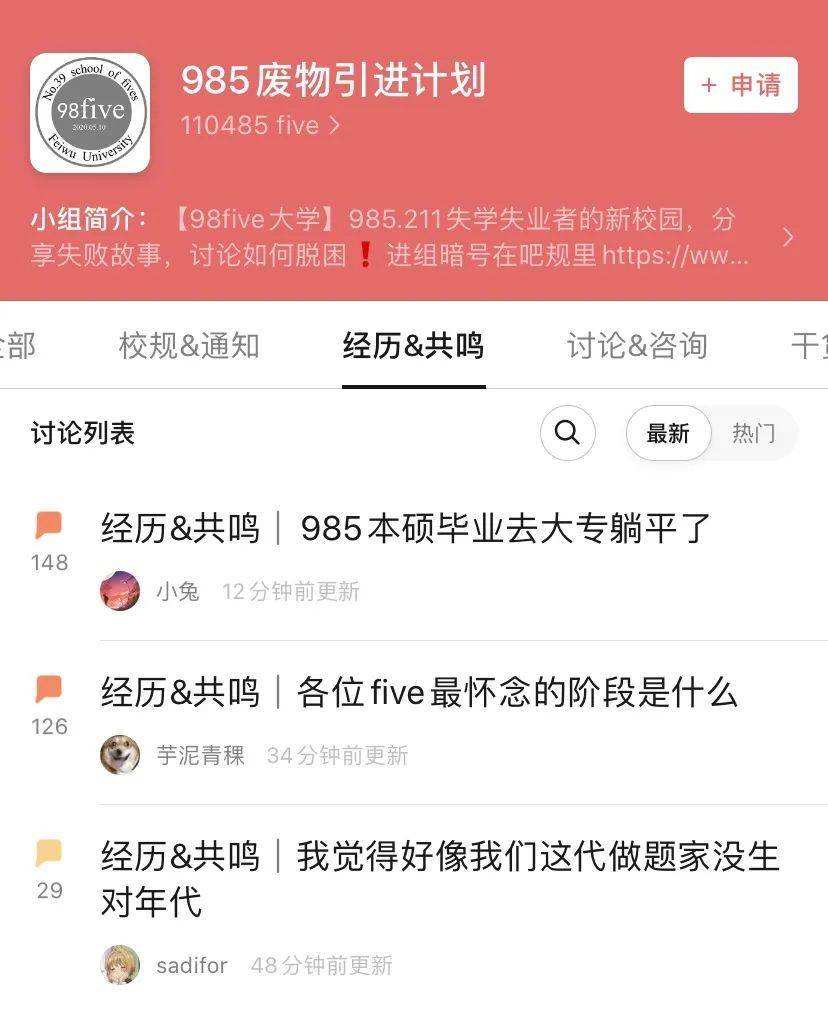Open user sadifor's profile avatar

coord(120,965)
